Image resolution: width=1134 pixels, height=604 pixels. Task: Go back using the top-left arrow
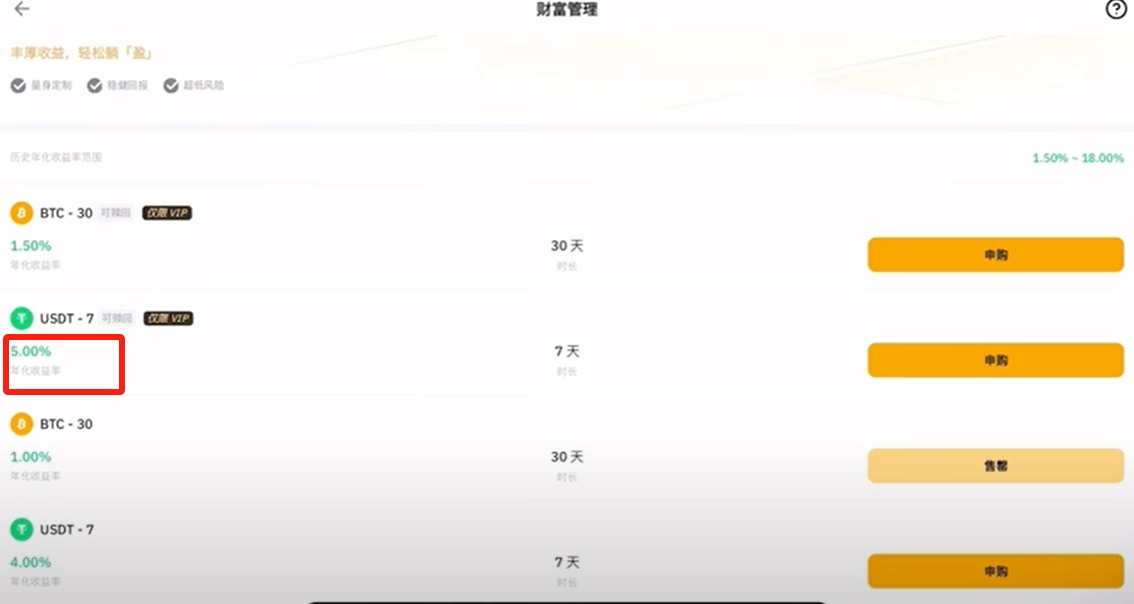[x=22, y=10]
